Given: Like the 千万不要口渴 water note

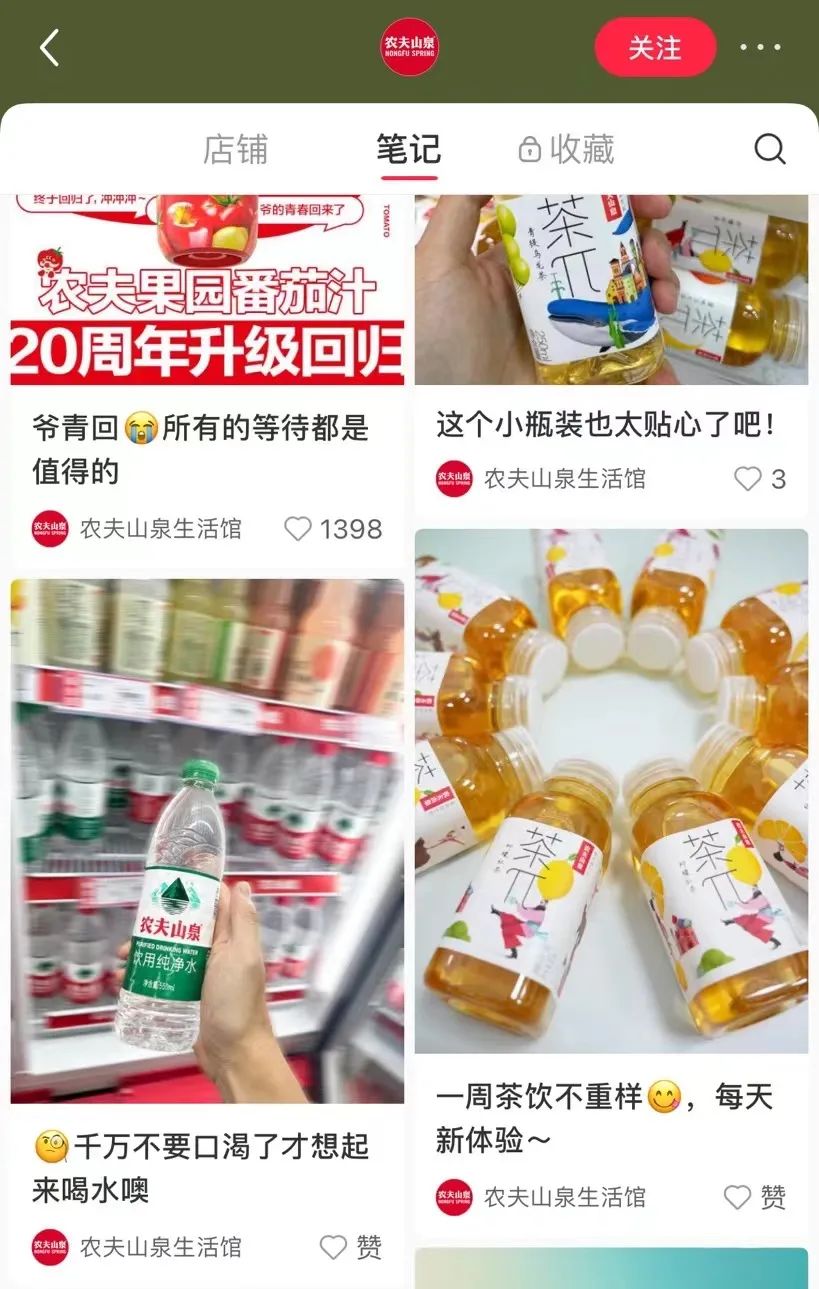Looking at the screenshot, I should 333,1247.
